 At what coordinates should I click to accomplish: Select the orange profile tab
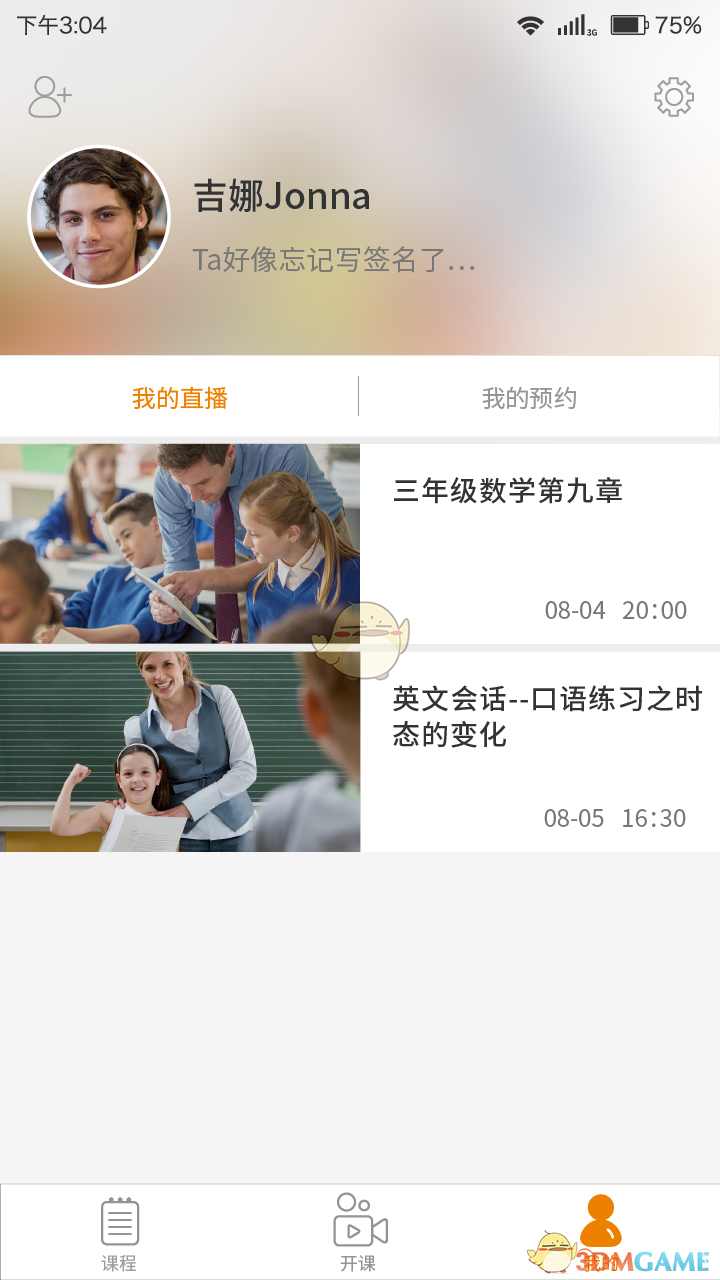[600, 1233]
